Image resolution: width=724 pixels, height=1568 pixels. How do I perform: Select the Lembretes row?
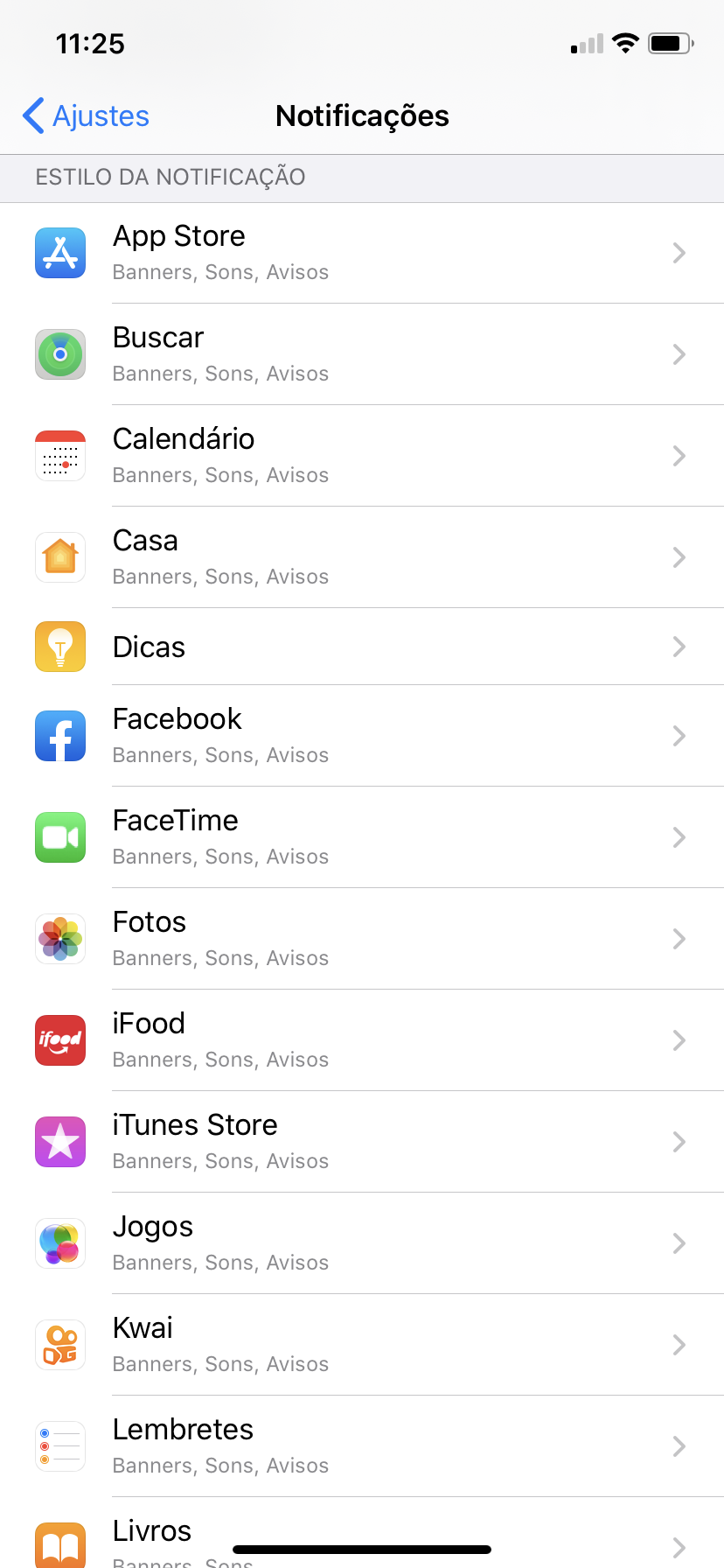click(x=362, y=1446)
